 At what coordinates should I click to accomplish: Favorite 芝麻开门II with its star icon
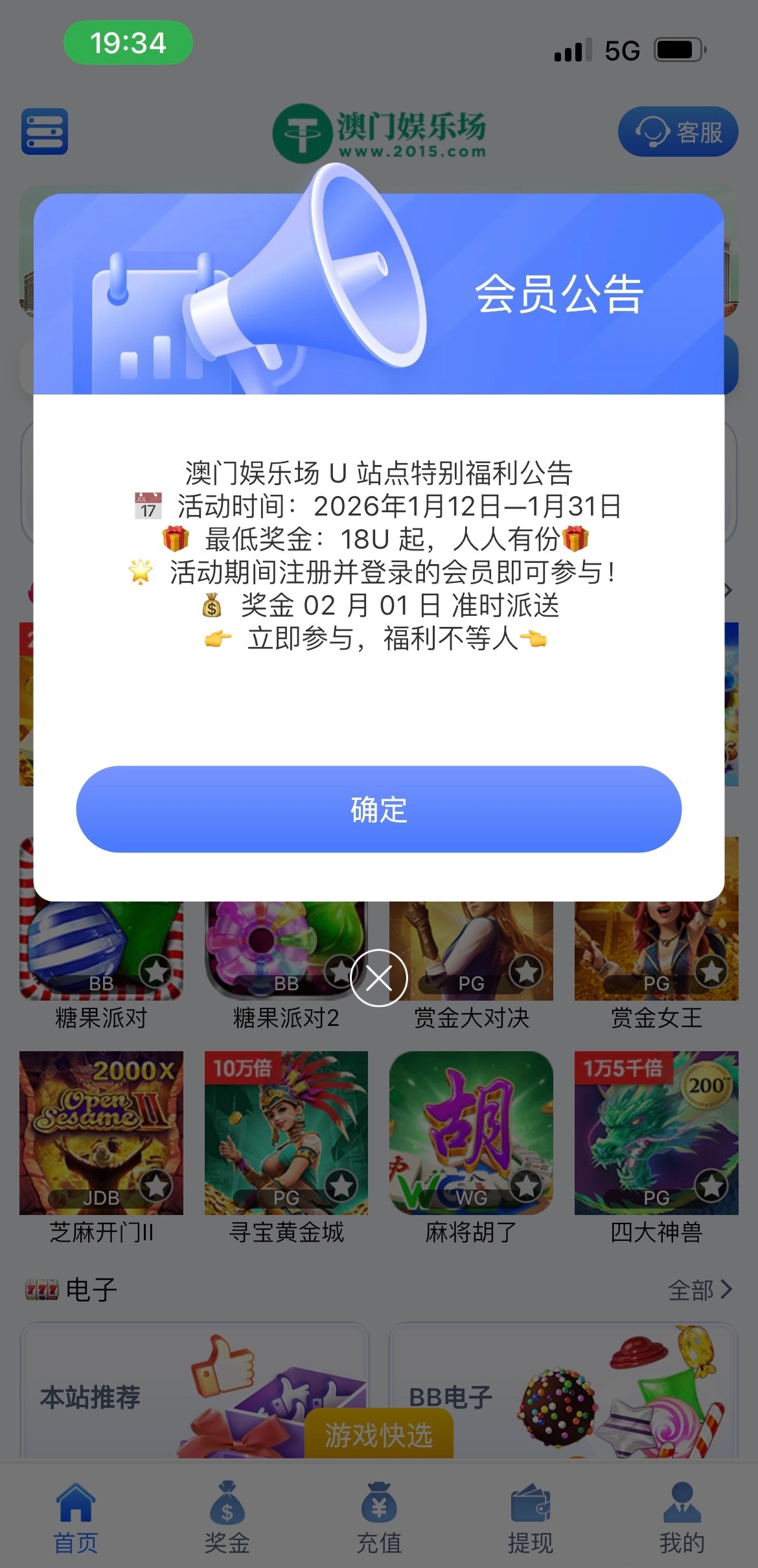pyautogui.click(x=156, y=1186)
